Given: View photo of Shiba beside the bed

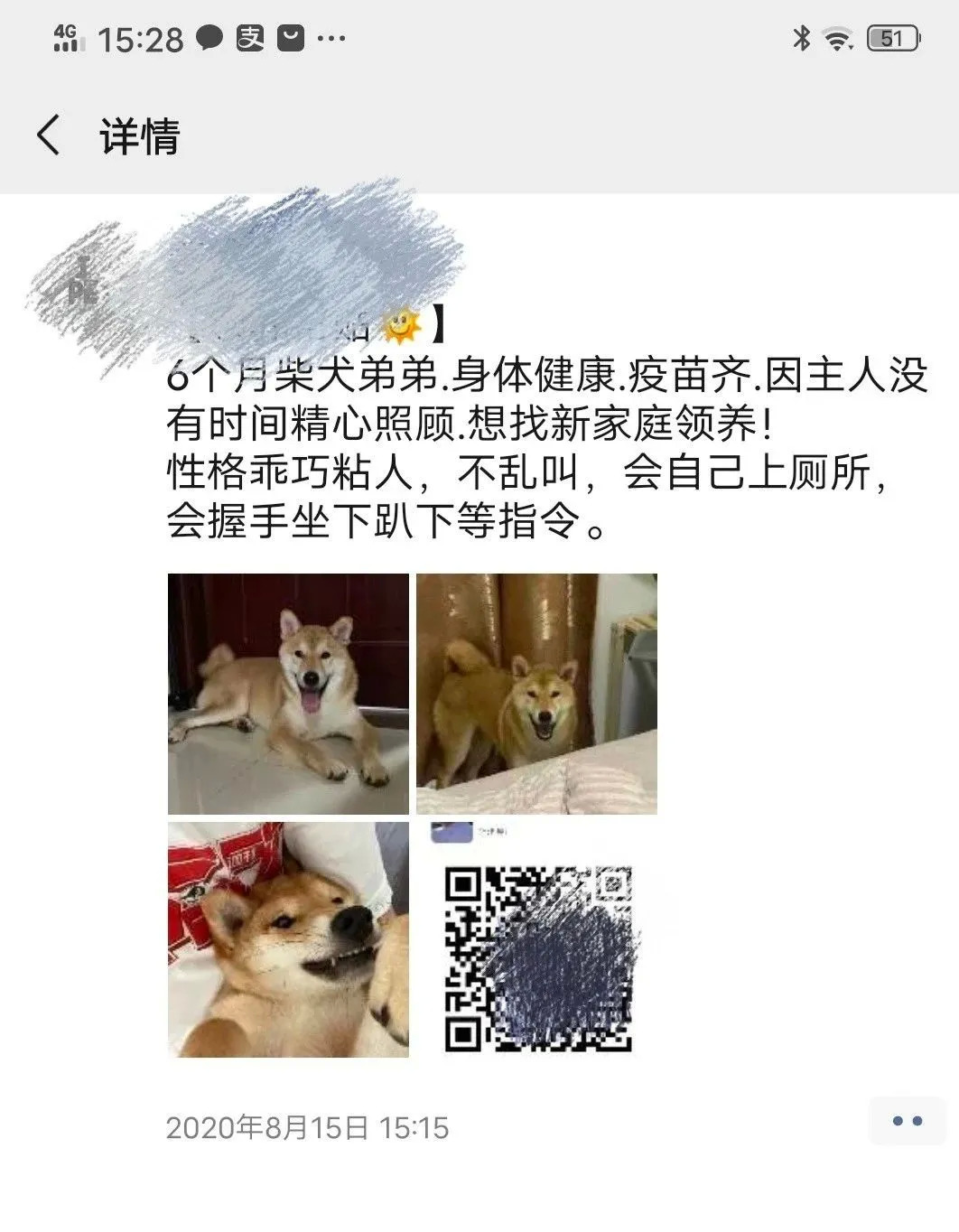Looking at the screenshot, I should (x=536, y=694).
